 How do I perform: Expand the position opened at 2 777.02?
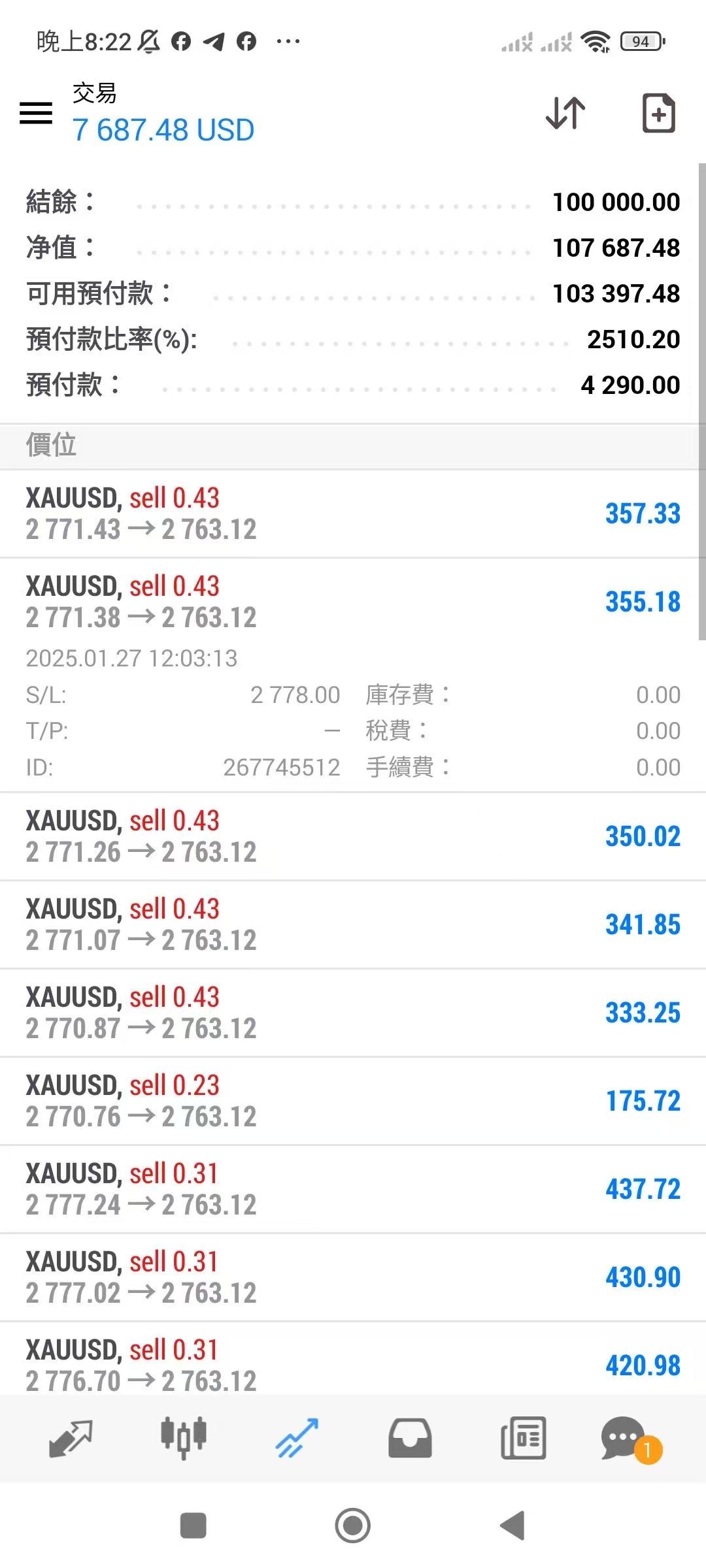353,1277
